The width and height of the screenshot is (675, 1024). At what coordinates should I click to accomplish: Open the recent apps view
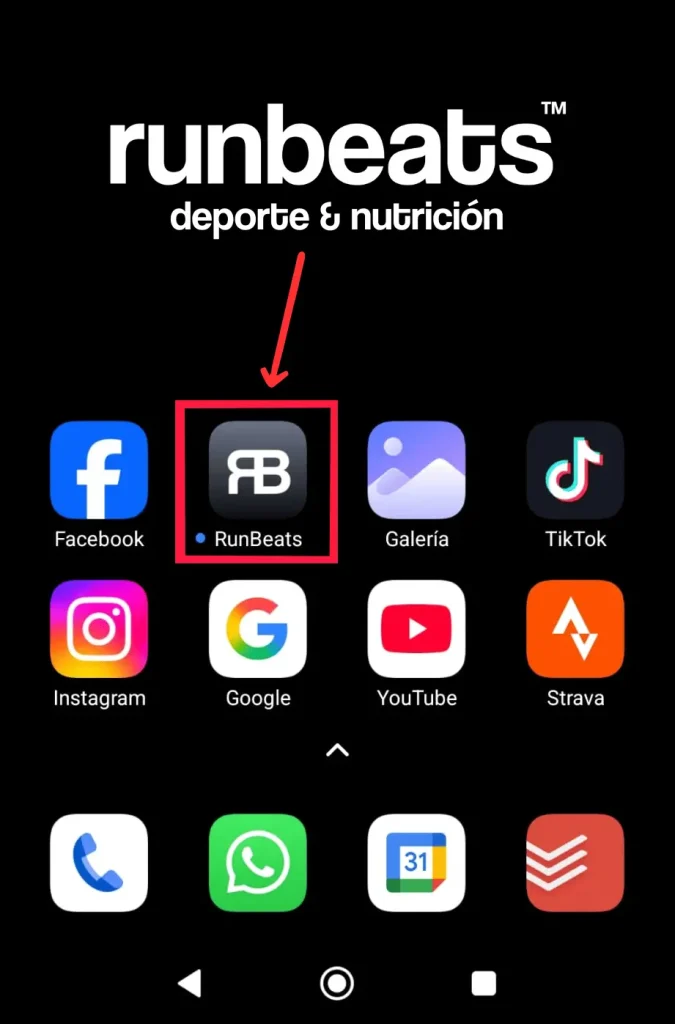(x=484, y=984)
